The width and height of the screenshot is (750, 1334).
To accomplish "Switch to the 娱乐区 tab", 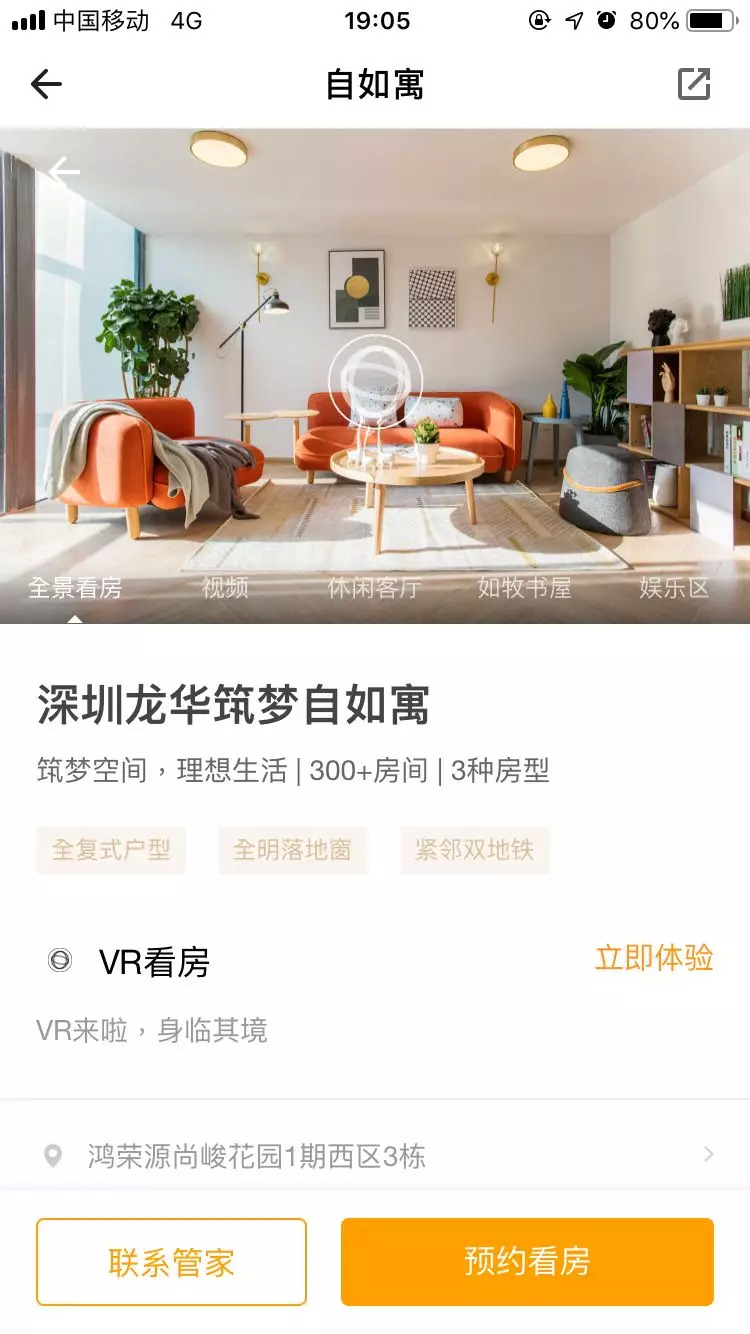I will click(x=674, y=588).
